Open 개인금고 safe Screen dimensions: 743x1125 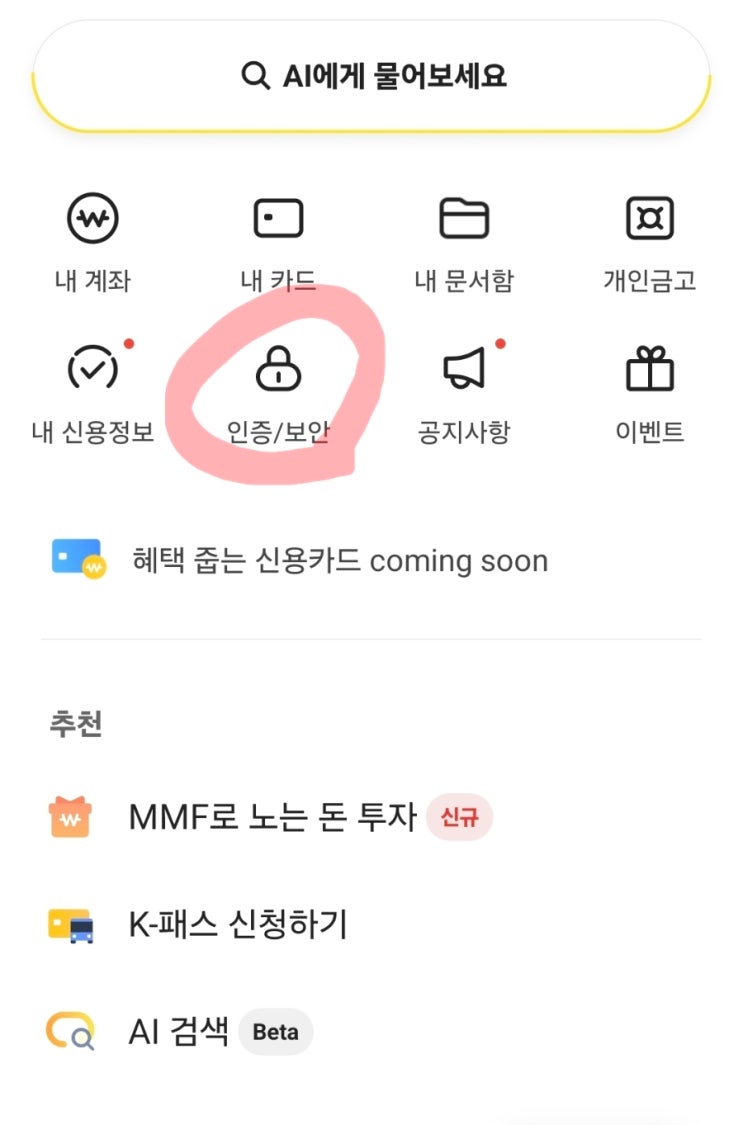(x=650, y=243)
